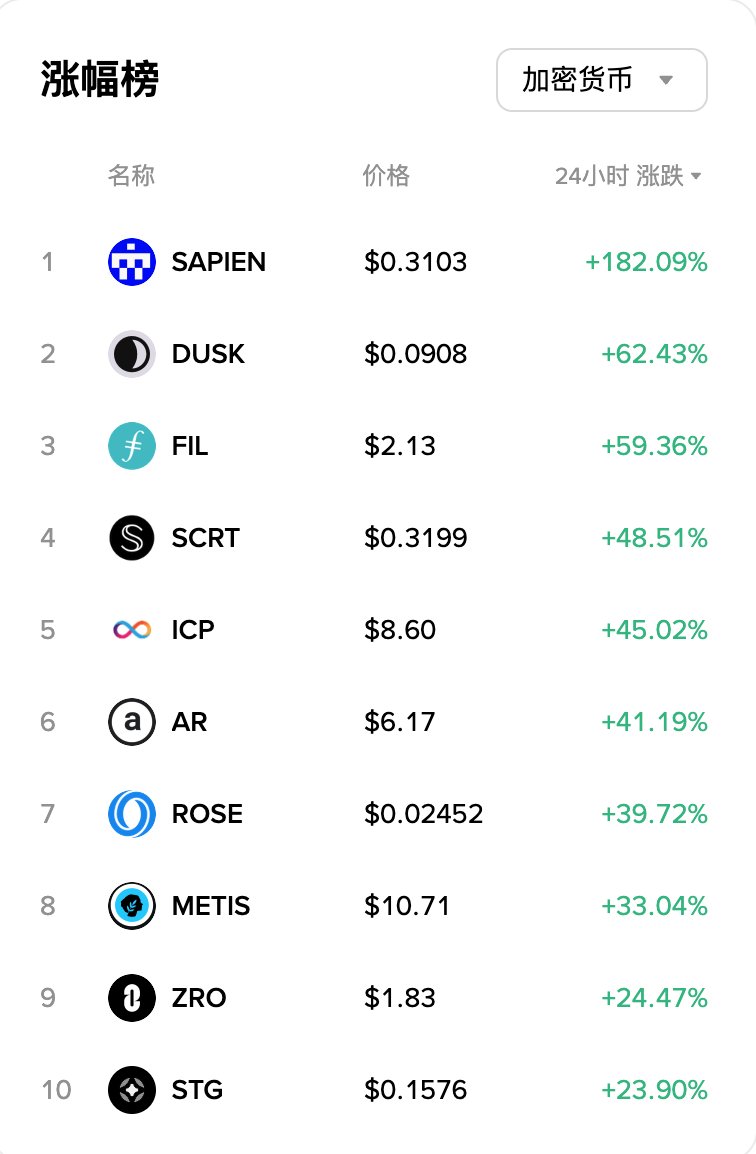The image size is (756, 1154).
Task: View details for ROSE
Action: pos(207,814)
